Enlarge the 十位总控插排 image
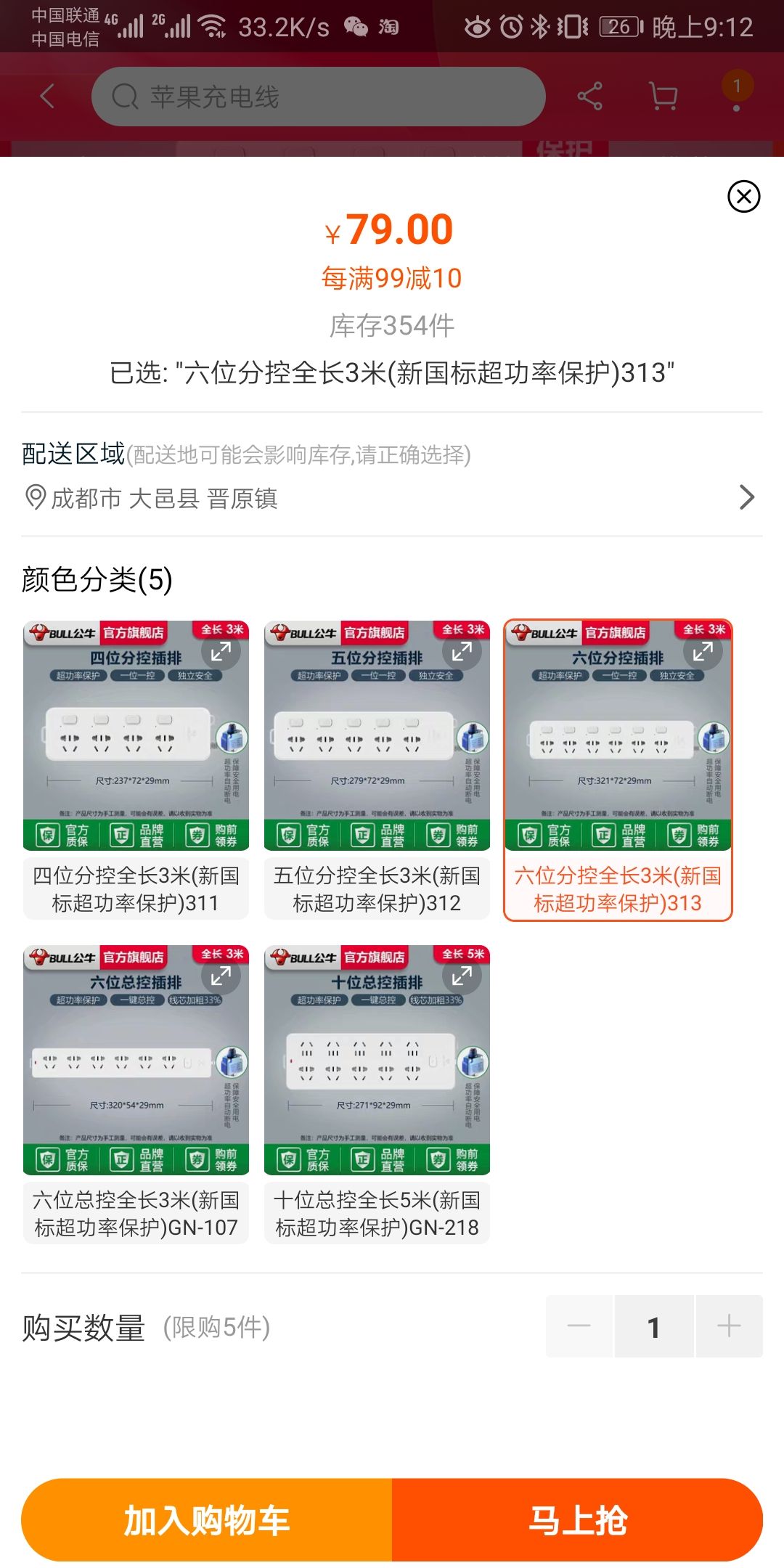The height and width of the screenshot is (1568, 784). coord(462,977)
